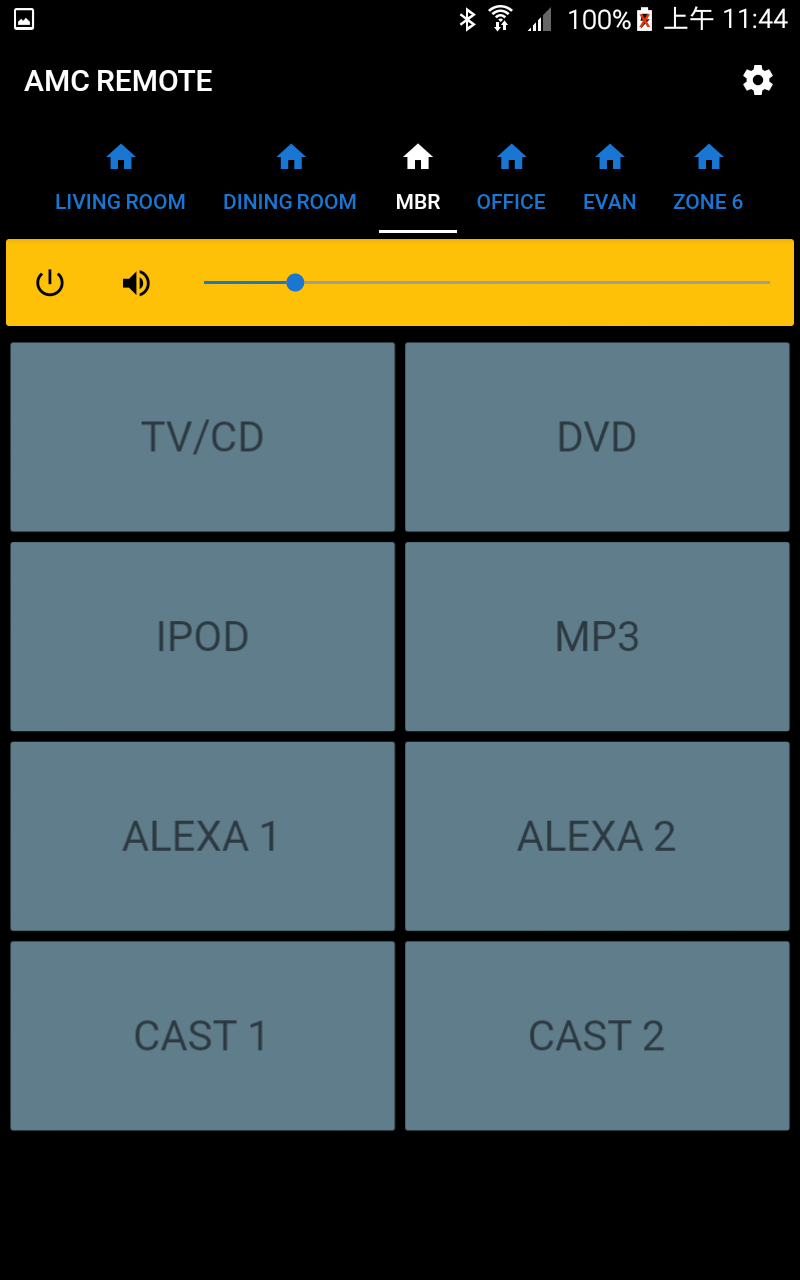
Task: Switch to the MBR tab
Action: pos(417,180)
